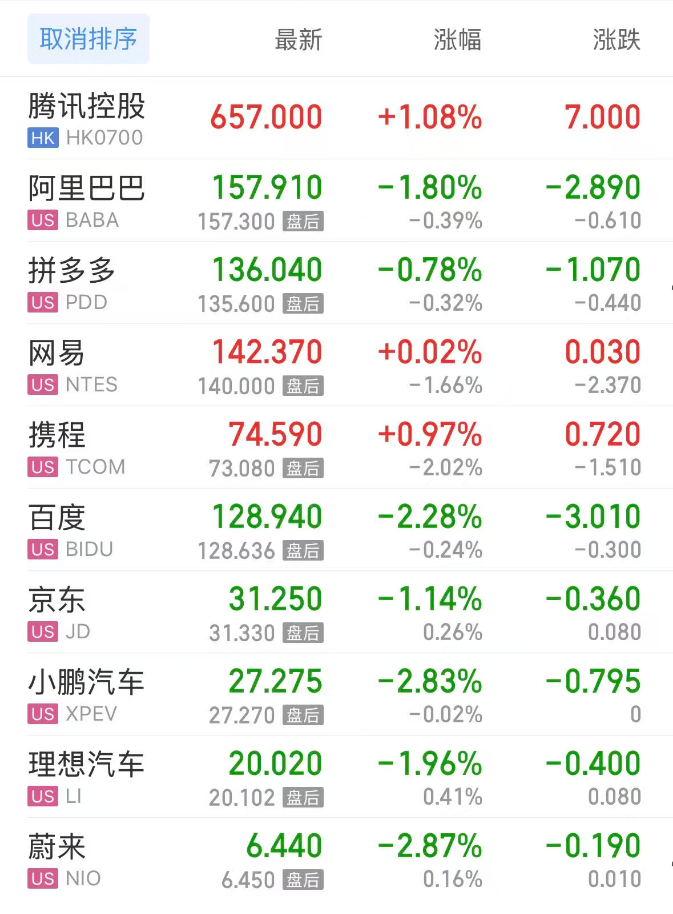Sort the list by 最新 column
This screenshot has height=914, width=673.
tap(298, 40)
